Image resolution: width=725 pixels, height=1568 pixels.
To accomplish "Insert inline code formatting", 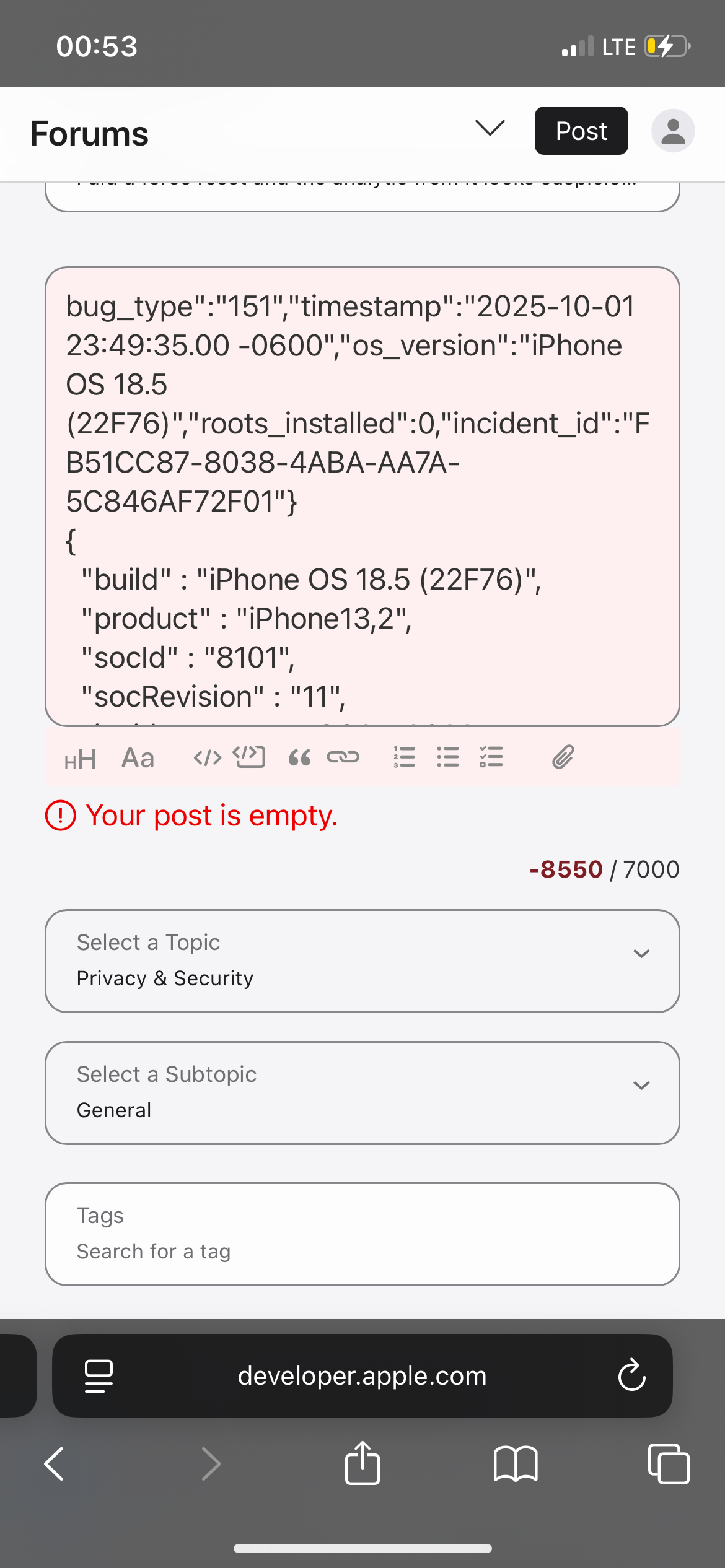I will 207,758.
